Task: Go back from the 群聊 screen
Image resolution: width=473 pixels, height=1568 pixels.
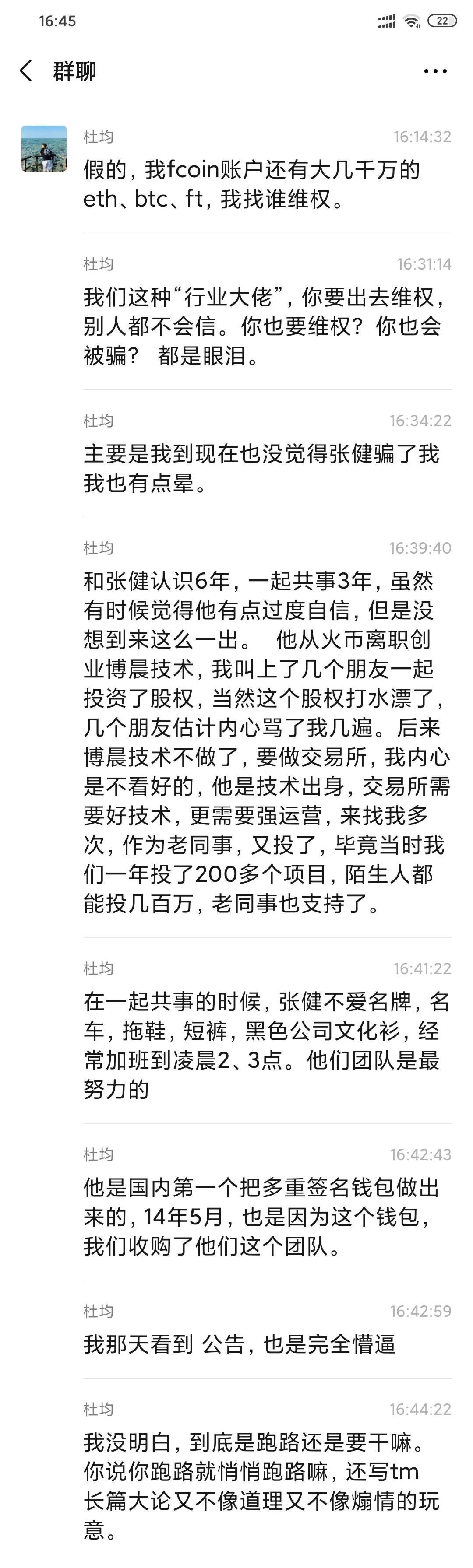Action: tap(25, 71)
